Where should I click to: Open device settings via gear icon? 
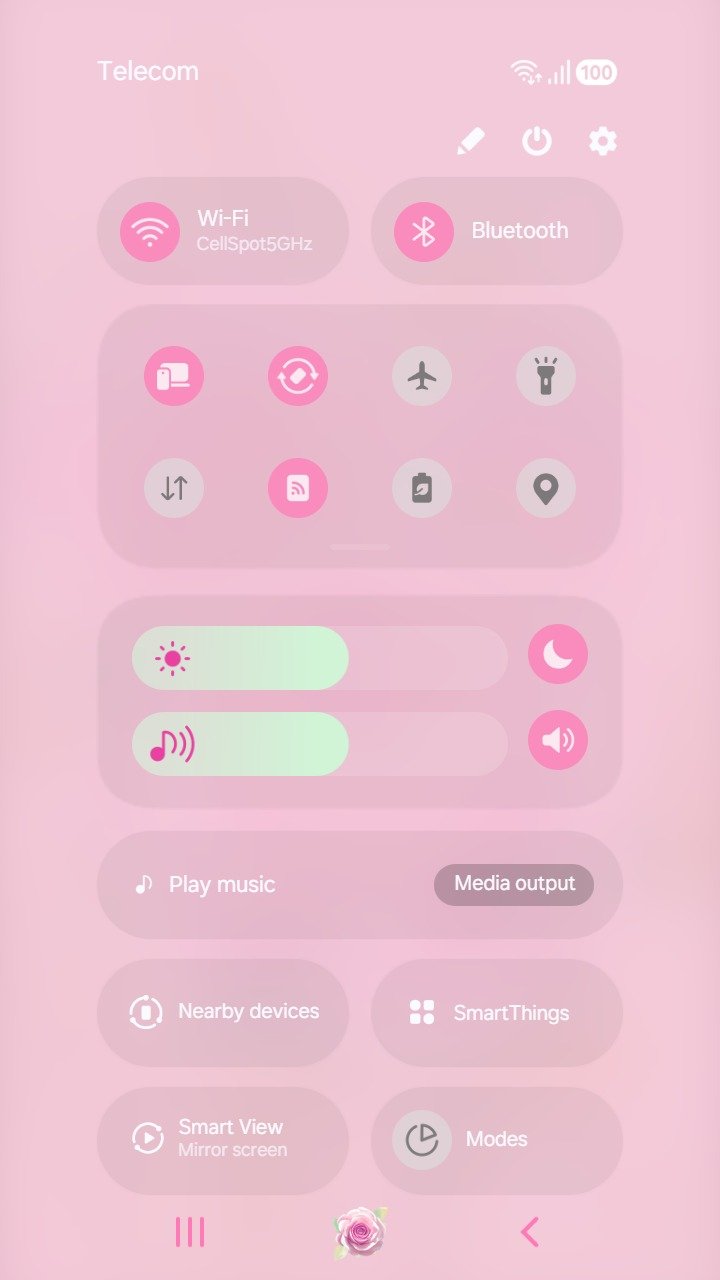(x=602, y=141)
